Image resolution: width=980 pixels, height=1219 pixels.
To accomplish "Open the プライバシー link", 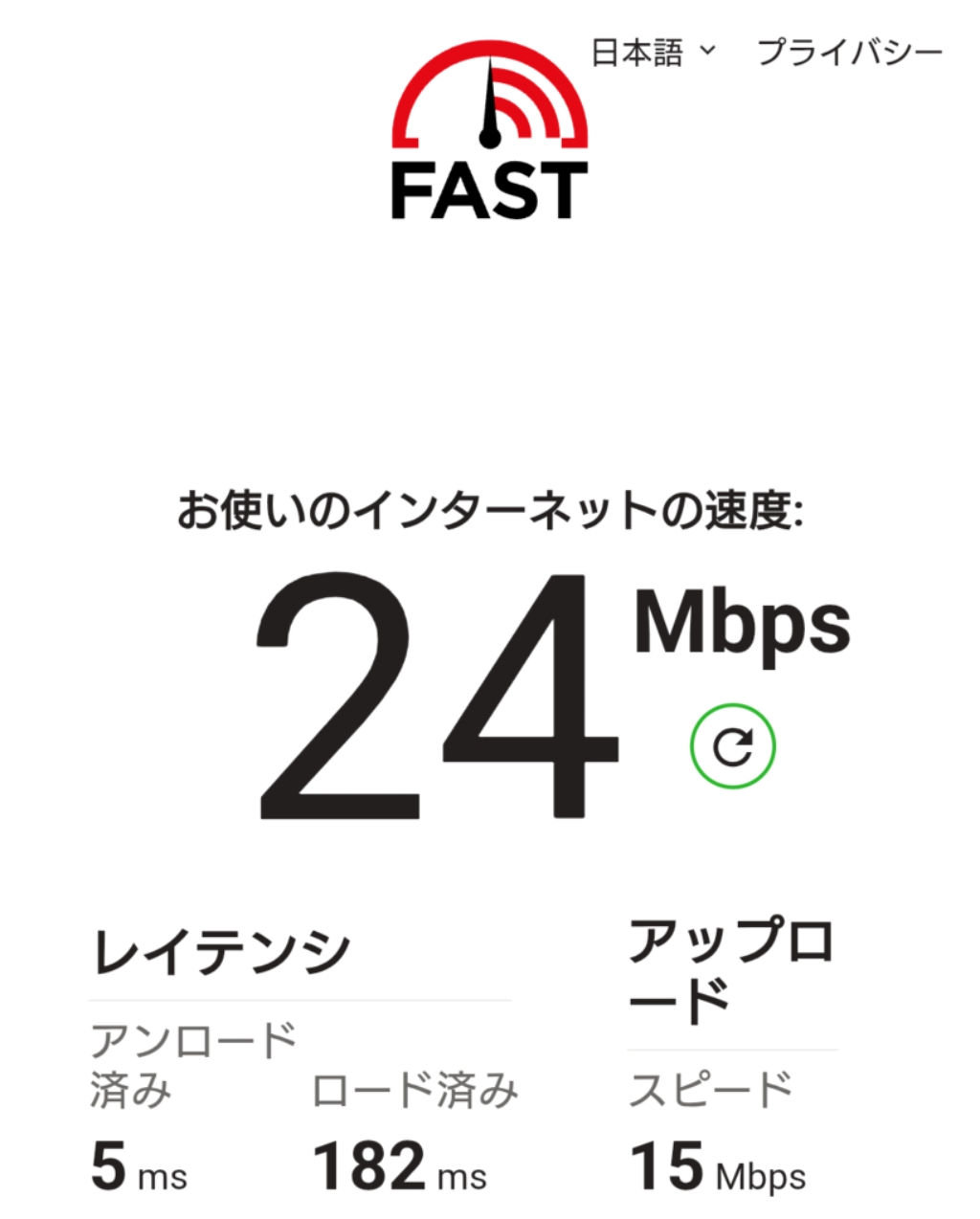I will pyautogui.click(x=850, y=52).
